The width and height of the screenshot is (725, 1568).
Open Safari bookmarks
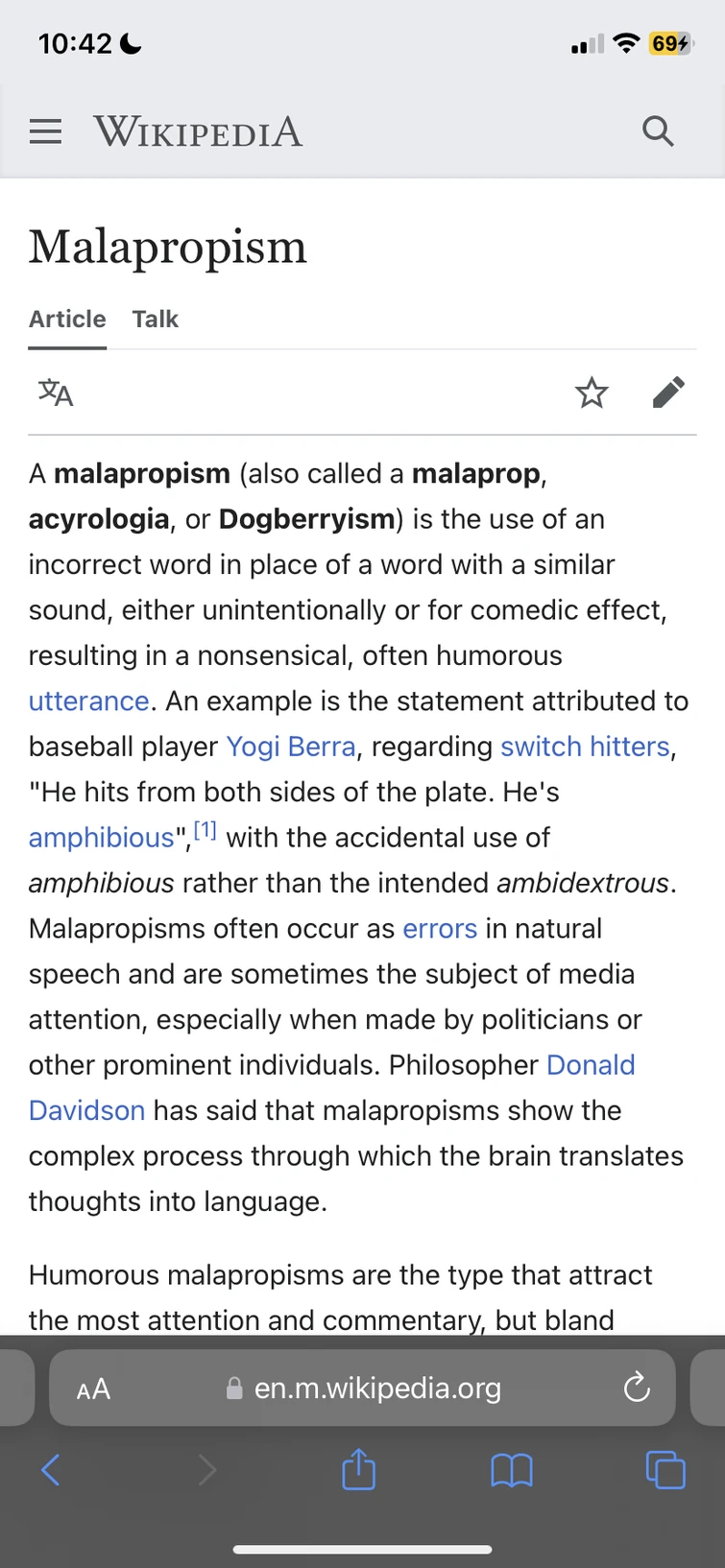coord(511,1469)
